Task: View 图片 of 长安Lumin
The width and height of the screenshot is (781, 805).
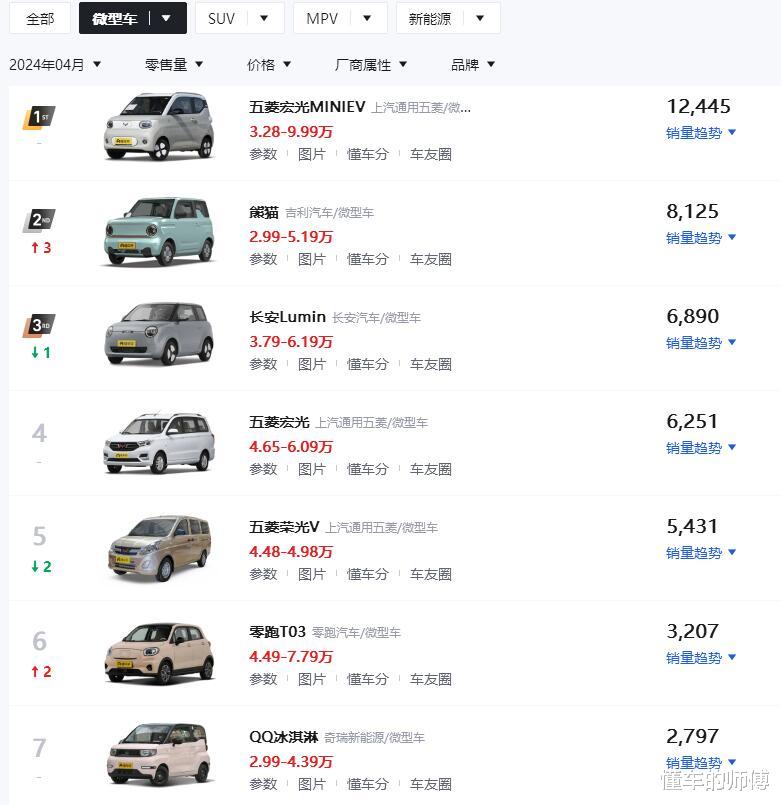Action: pos(312,364)
